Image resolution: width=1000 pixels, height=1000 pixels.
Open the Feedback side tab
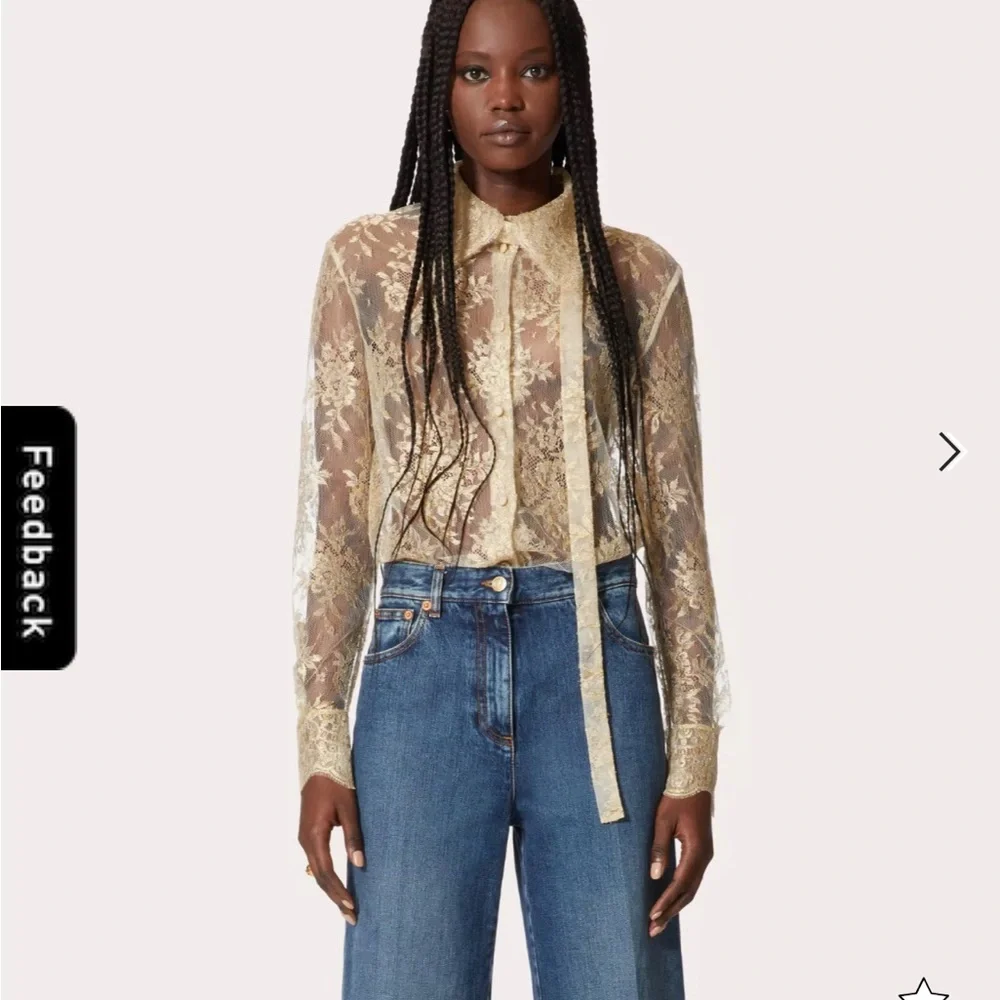pos(38,538)
